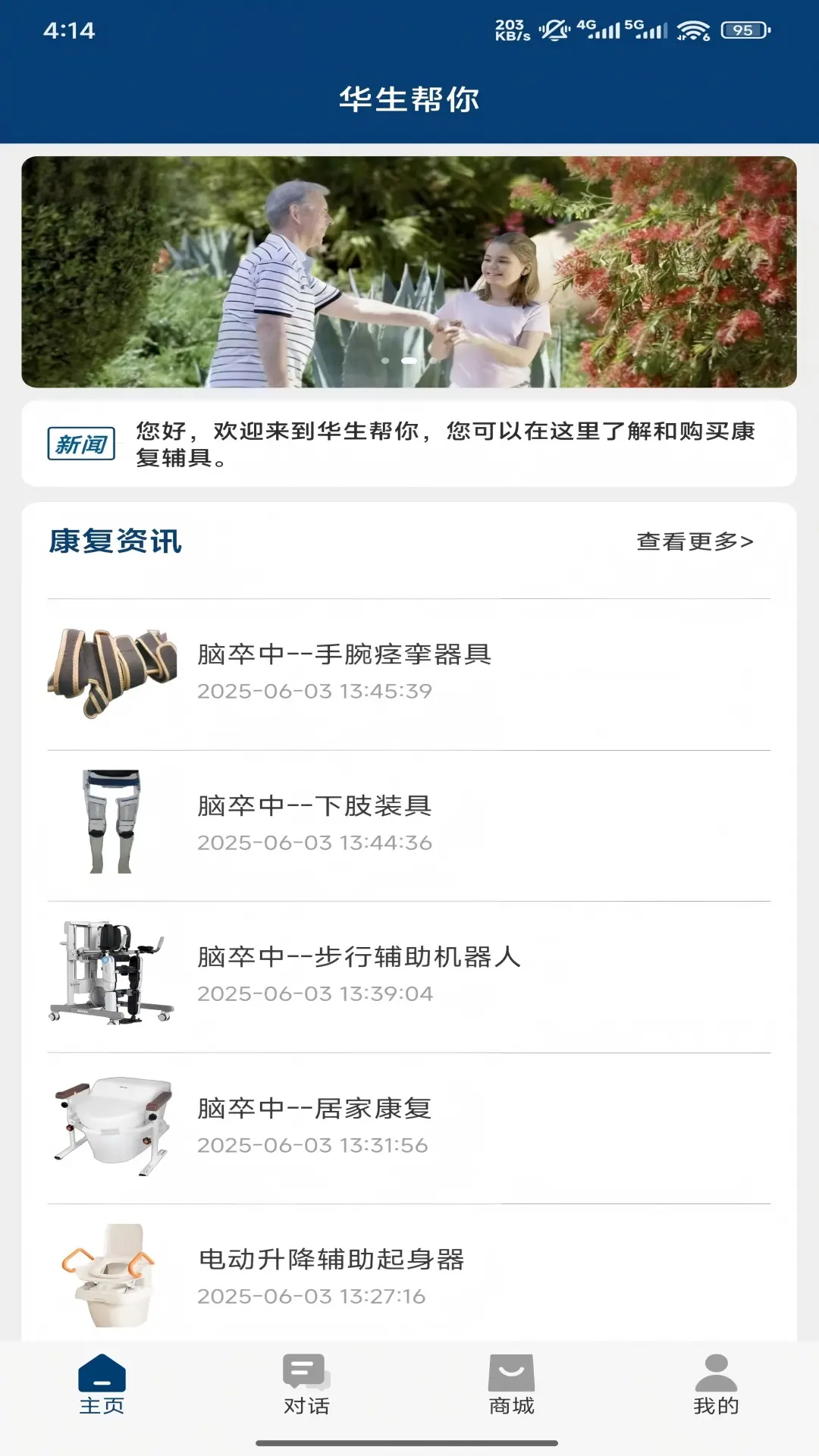Open the banner image carousel

pos(409,271)
